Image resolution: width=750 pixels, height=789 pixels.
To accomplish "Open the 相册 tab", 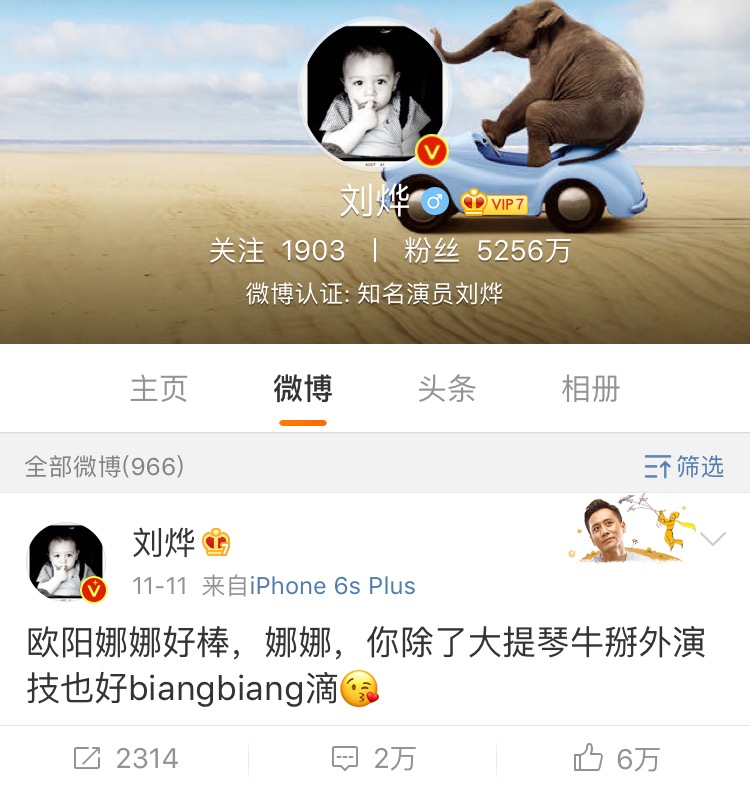I will [590, 388].
